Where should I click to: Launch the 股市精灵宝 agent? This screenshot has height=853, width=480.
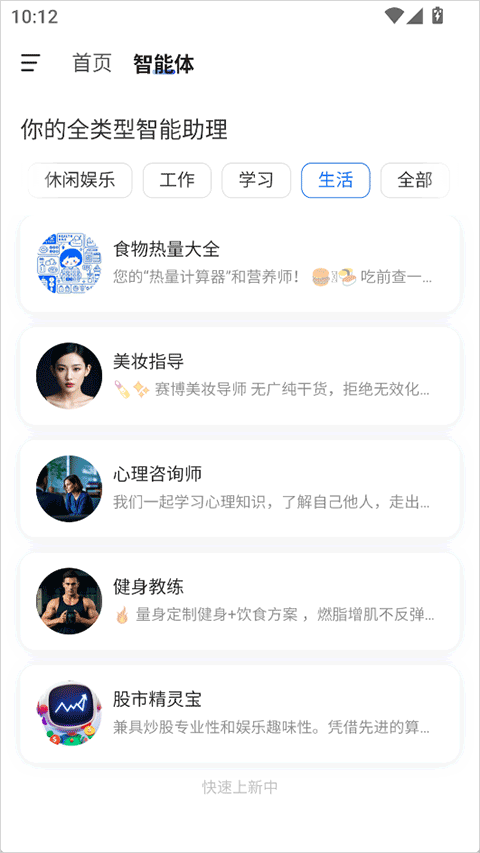coord(240,714)
